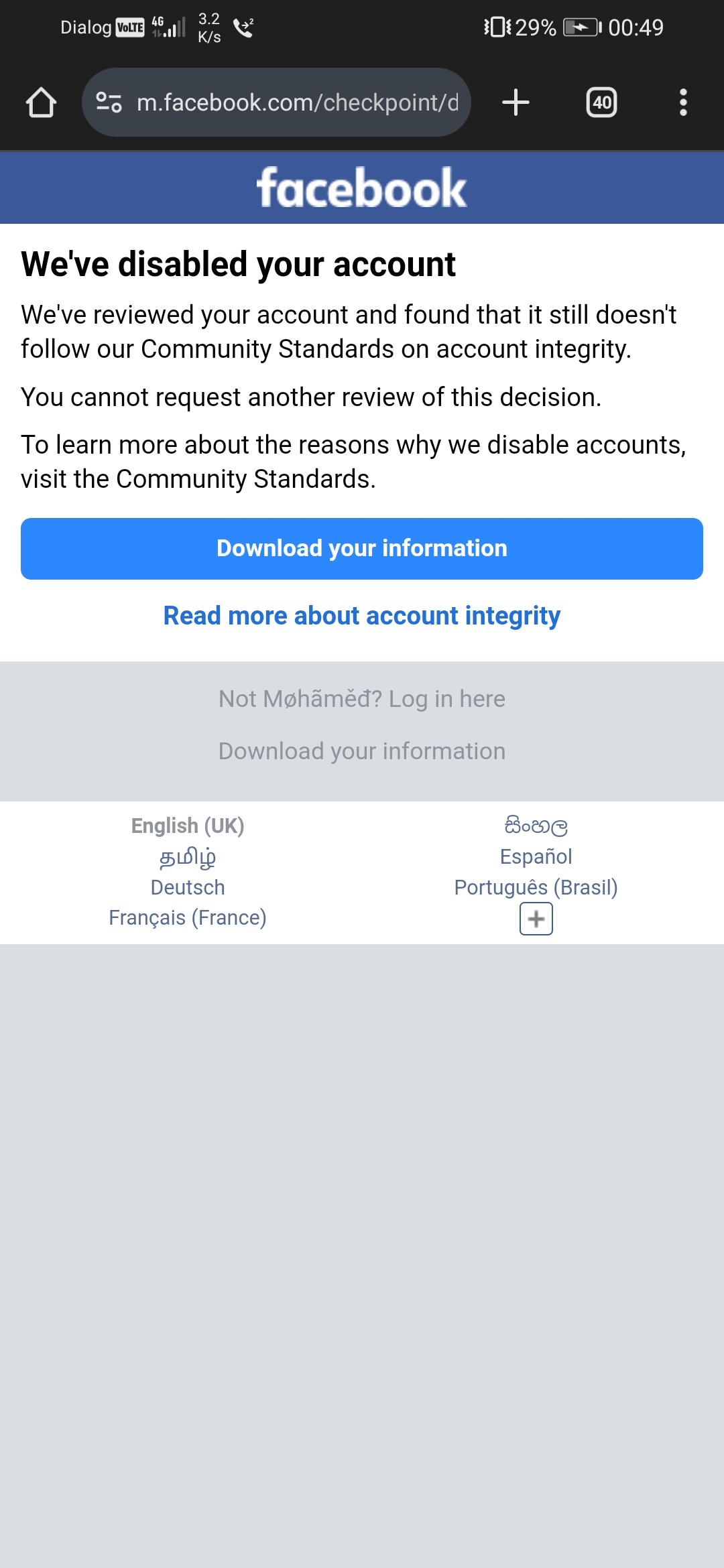
Task: Switch language to தமிழ்
Action: 188,857
